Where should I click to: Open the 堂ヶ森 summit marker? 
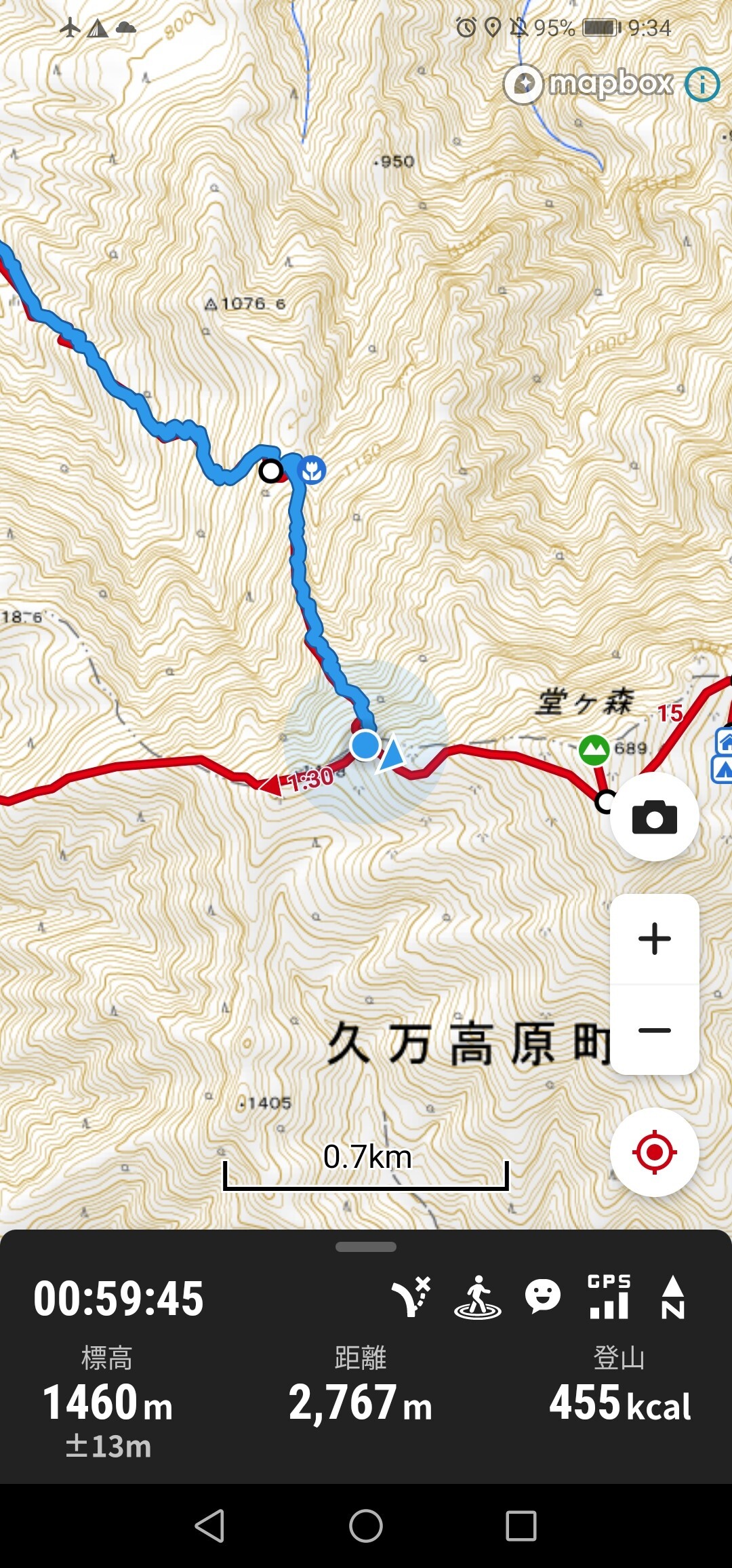click(x=594, y=751)
